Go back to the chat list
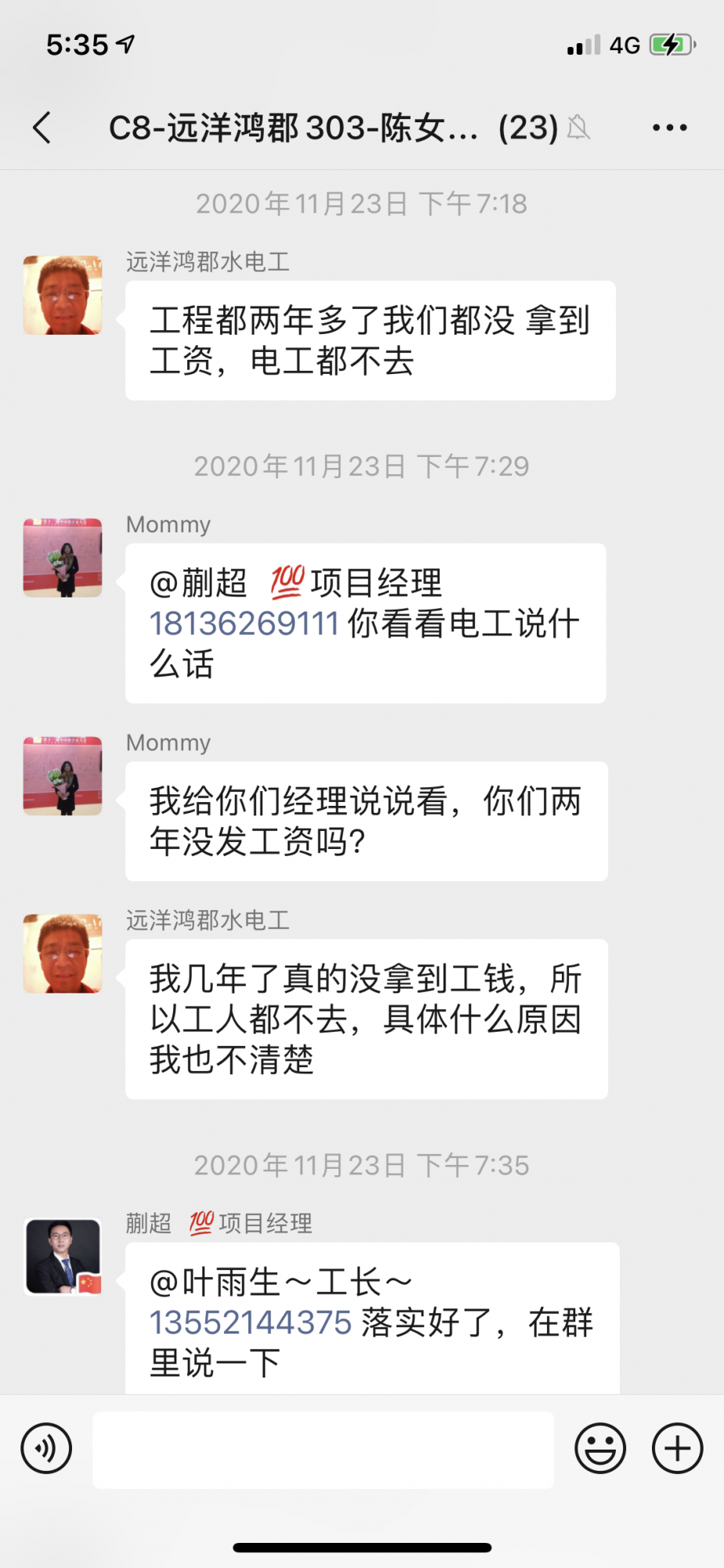The image size is (724, 1568). coord(42,128)
